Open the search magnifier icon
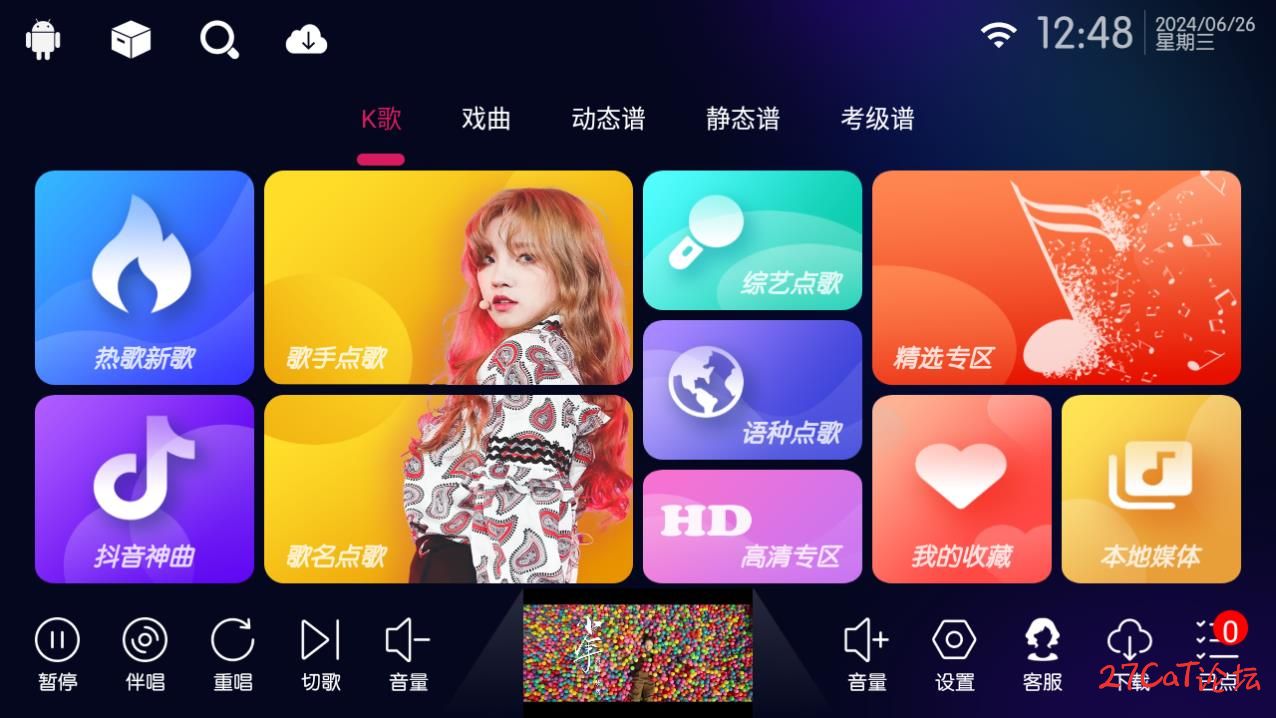The height and width of the screenshot is (718, 1276). [x=219, y=40]
